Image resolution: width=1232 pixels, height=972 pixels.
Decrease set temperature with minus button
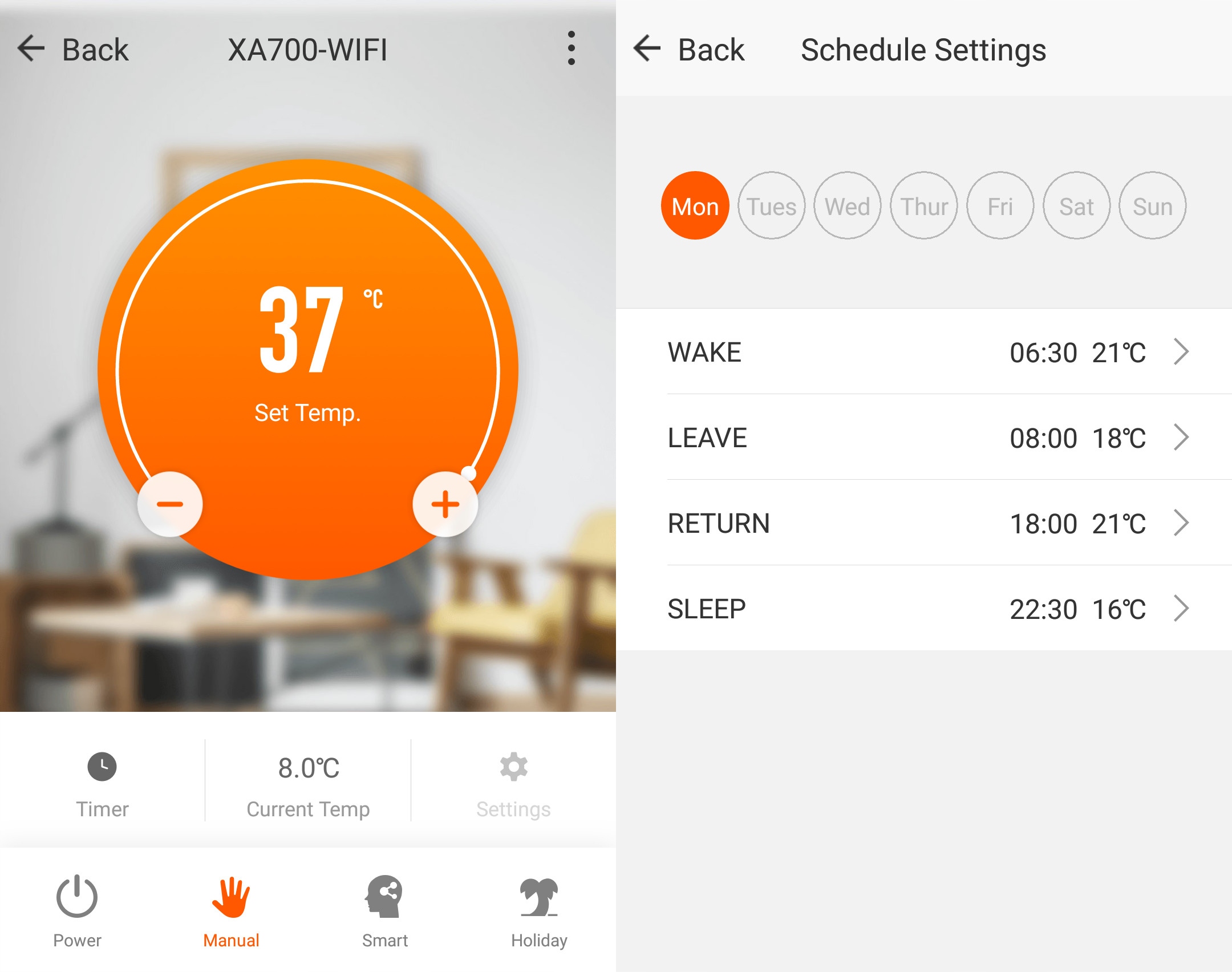pos(170,504)
